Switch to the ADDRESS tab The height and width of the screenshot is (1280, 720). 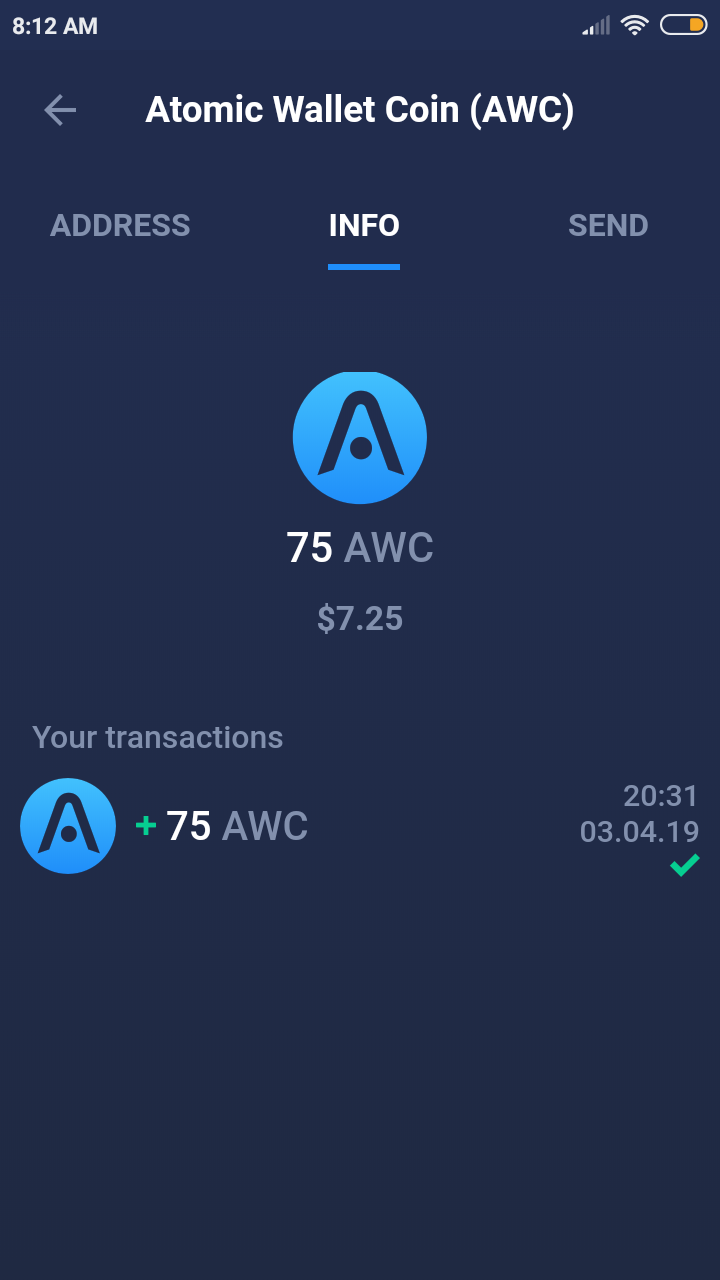120,226
